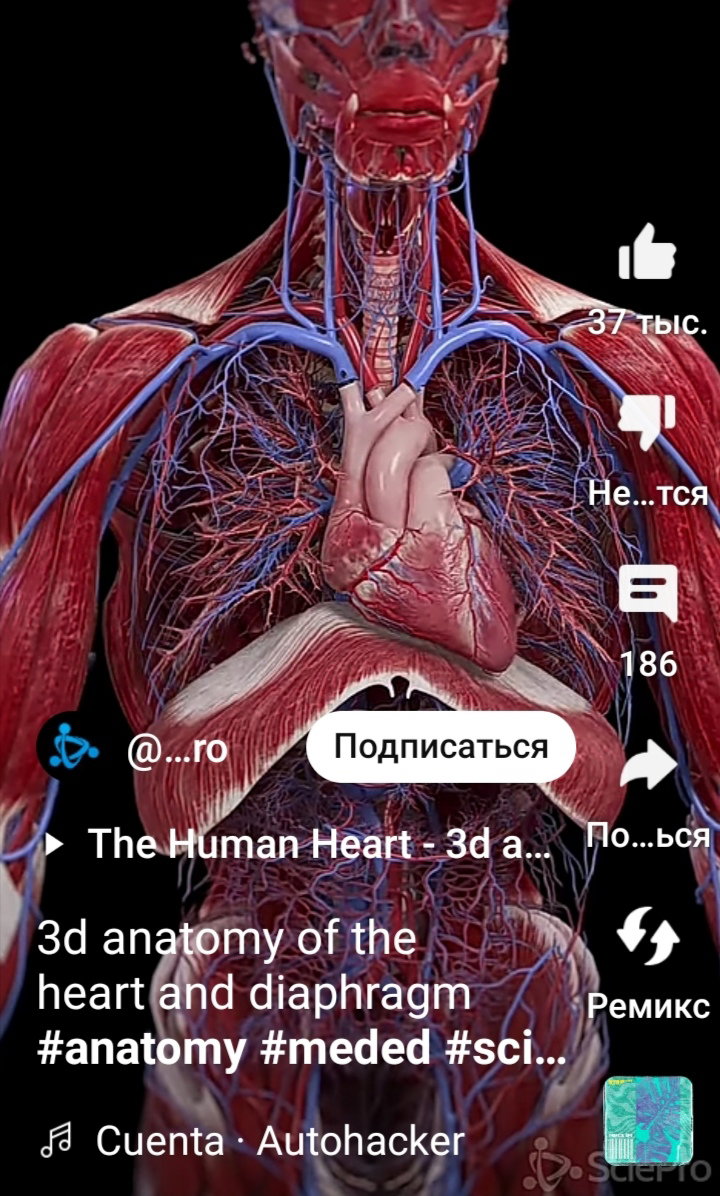Tap the Ремикс remix icon

(x=648, y=934)
